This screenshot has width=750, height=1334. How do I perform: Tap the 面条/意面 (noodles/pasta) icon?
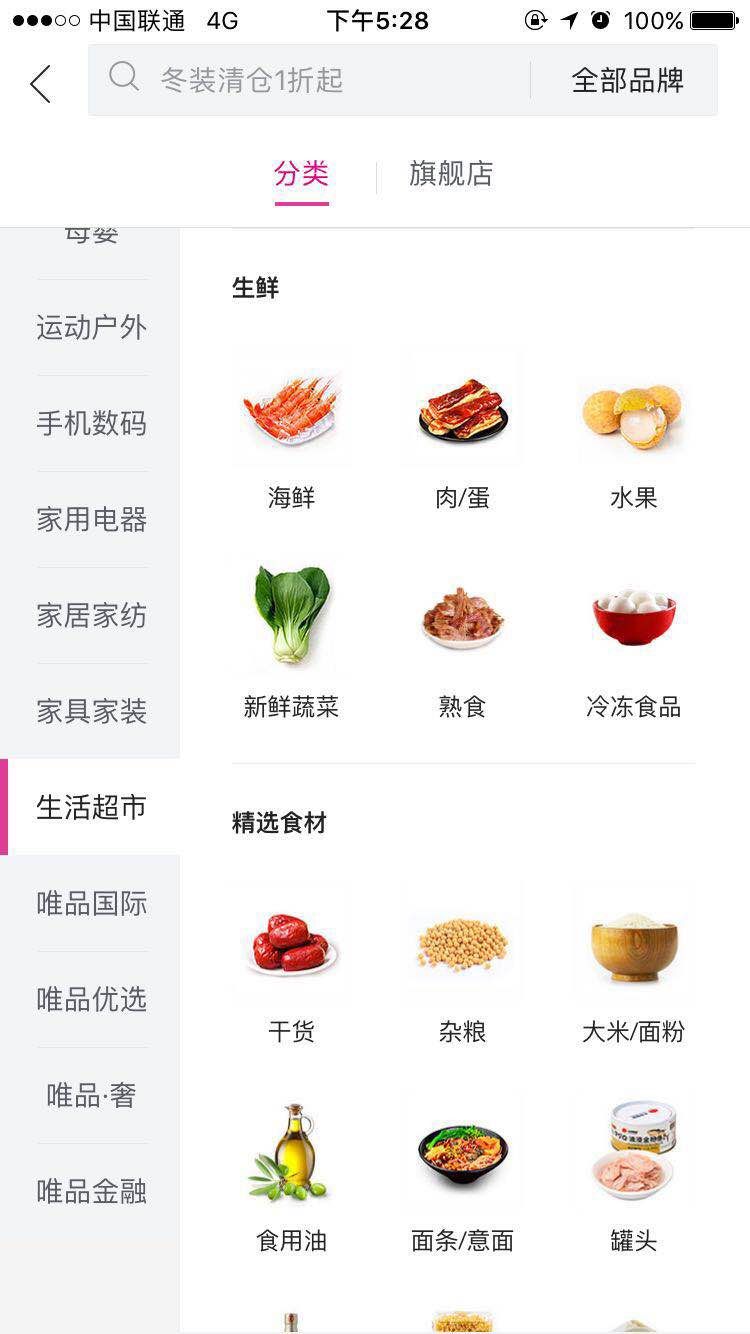point(461,1149)
